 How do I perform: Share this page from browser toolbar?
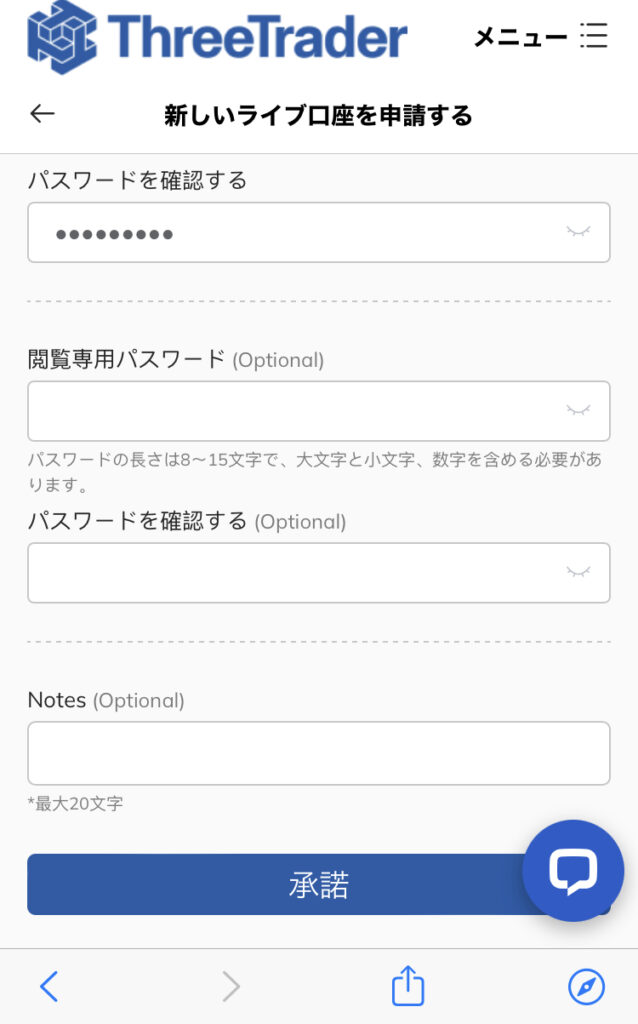(408, 987)
